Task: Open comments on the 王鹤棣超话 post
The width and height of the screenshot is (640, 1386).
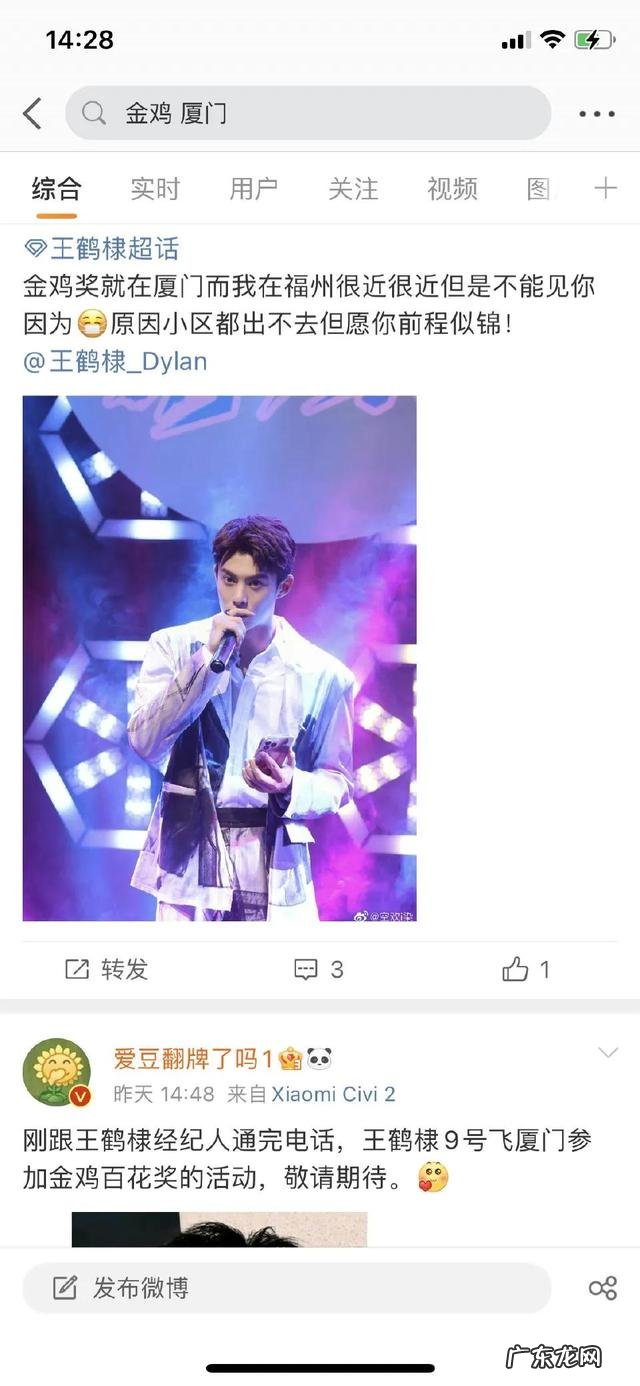Action: (319, 969)
